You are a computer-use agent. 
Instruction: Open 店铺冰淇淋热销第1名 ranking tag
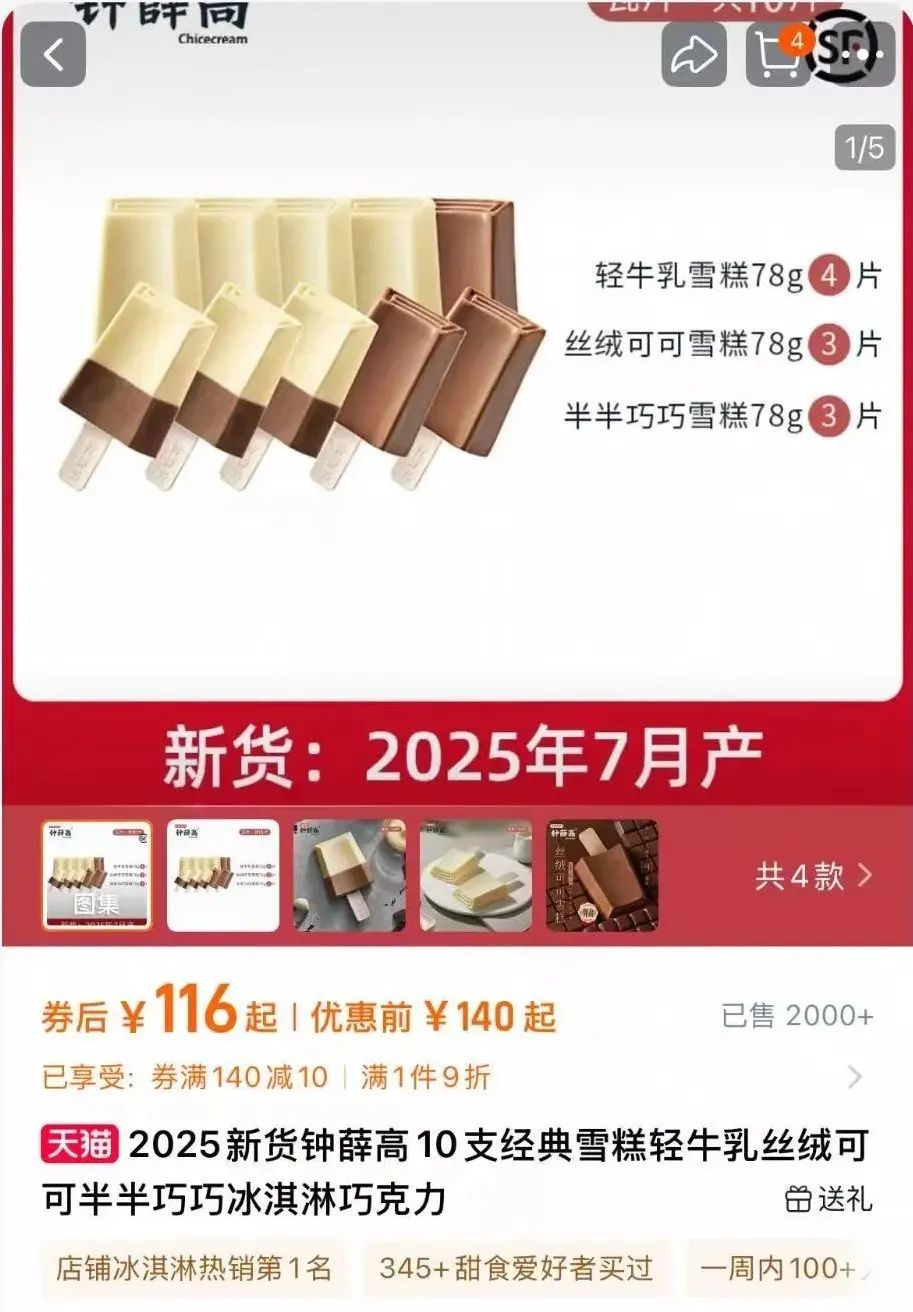tap(193, 1269)
